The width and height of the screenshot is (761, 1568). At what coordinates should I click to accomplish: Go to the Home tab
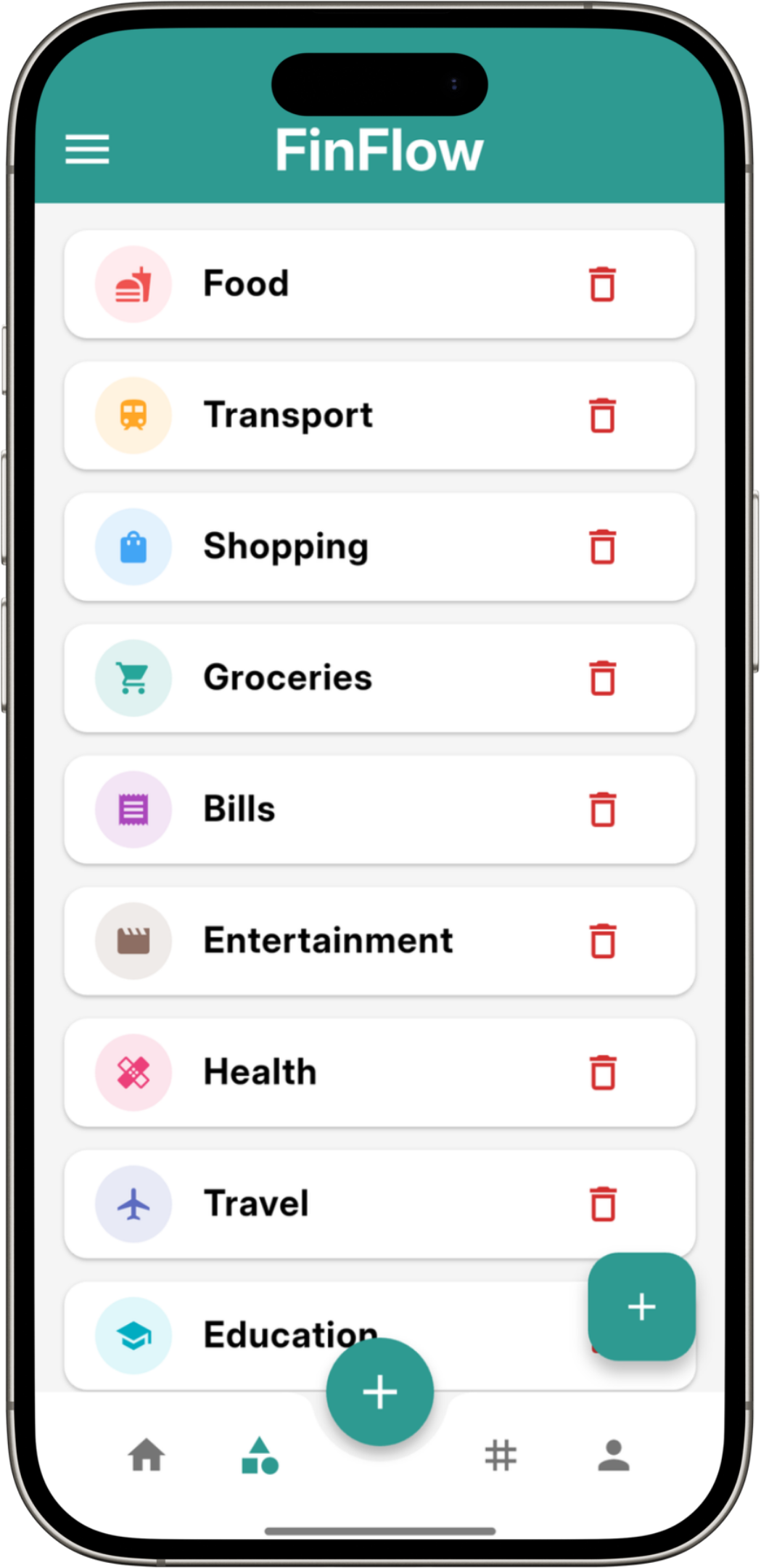tap(147, 1455)
